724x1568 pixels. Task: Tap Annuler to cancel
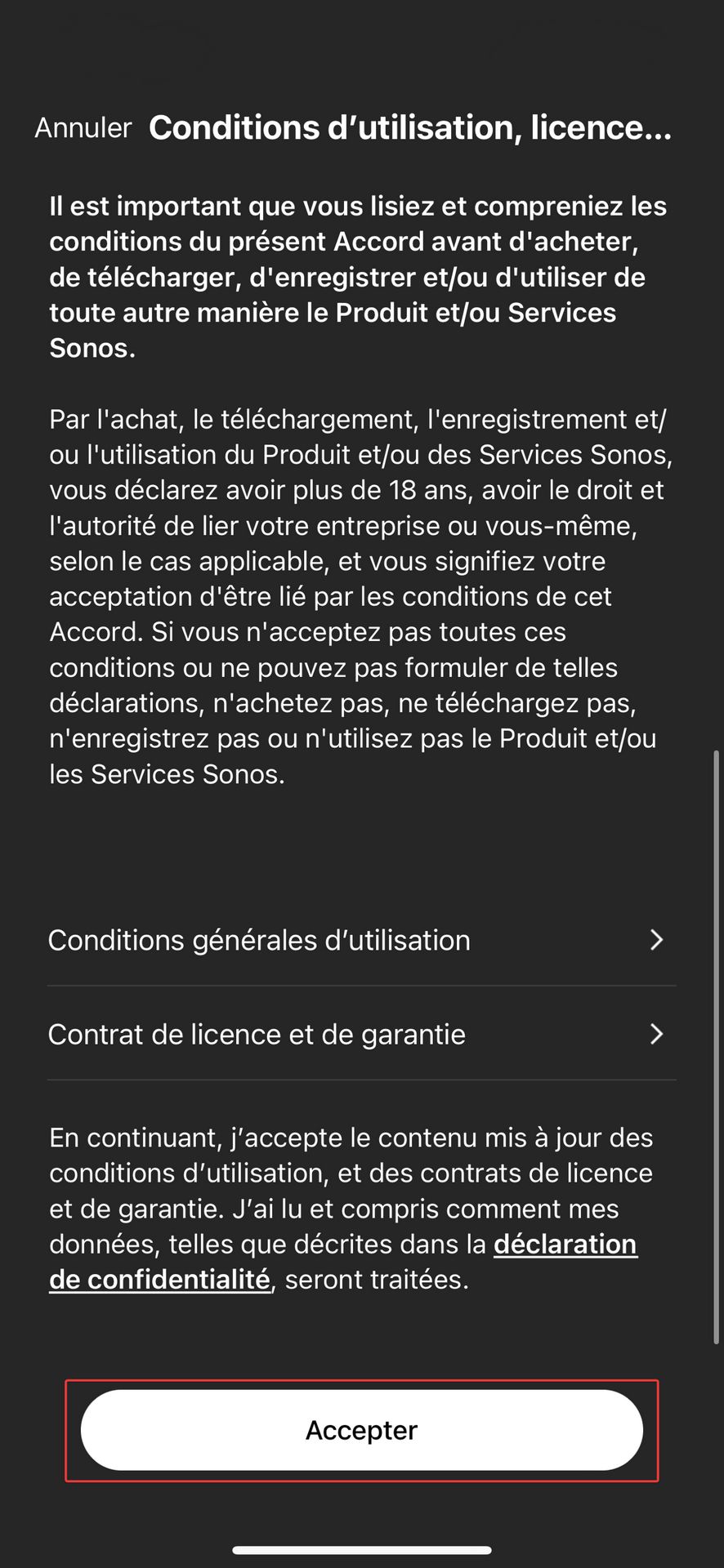point(83,128)
